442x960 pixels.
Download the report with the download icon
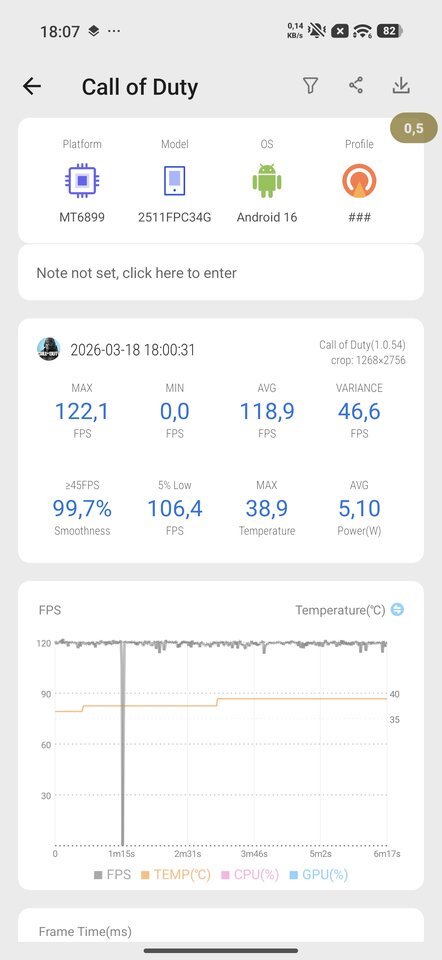[401, 86]
